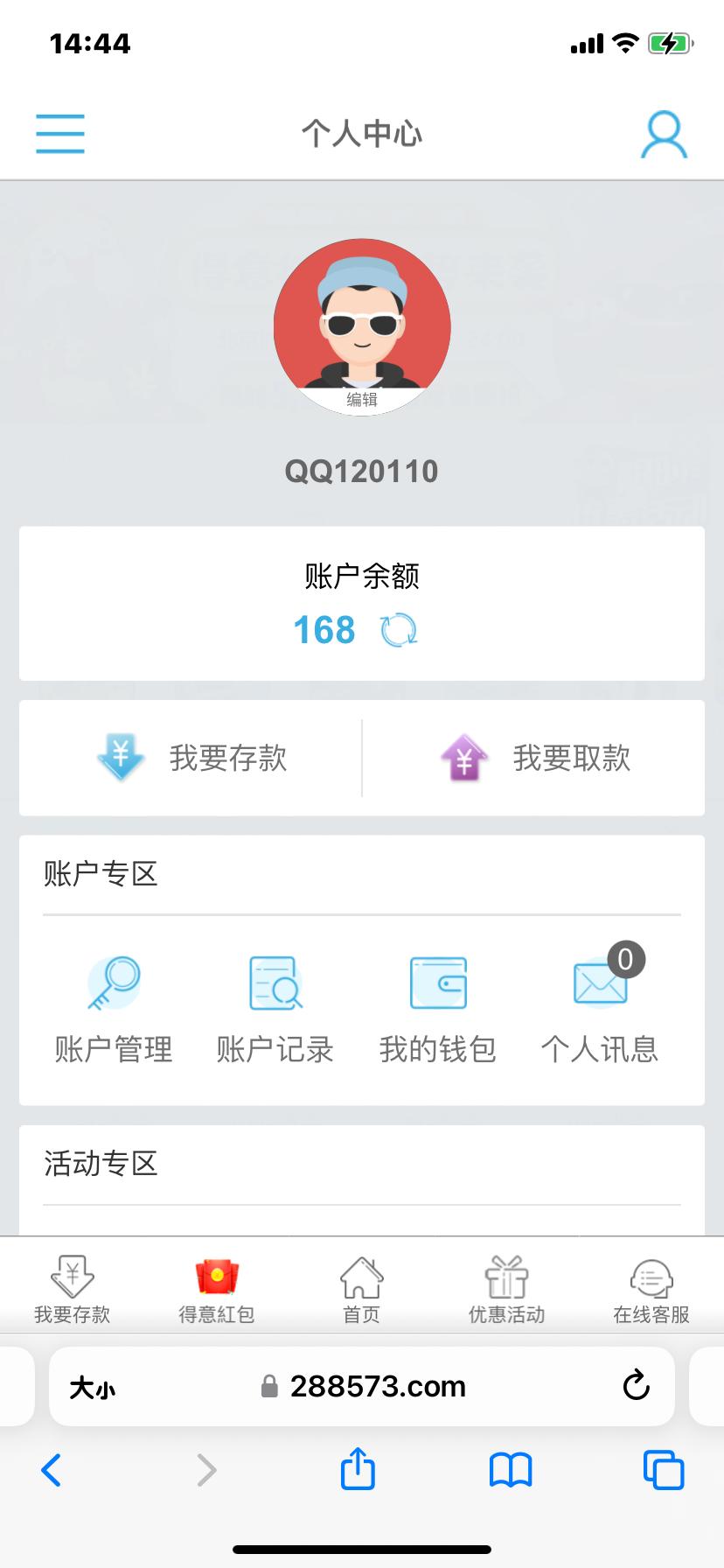This screenshot has width=724, height=1568.
Task: Go to 首页 home tab
Action: [361, 1290]
